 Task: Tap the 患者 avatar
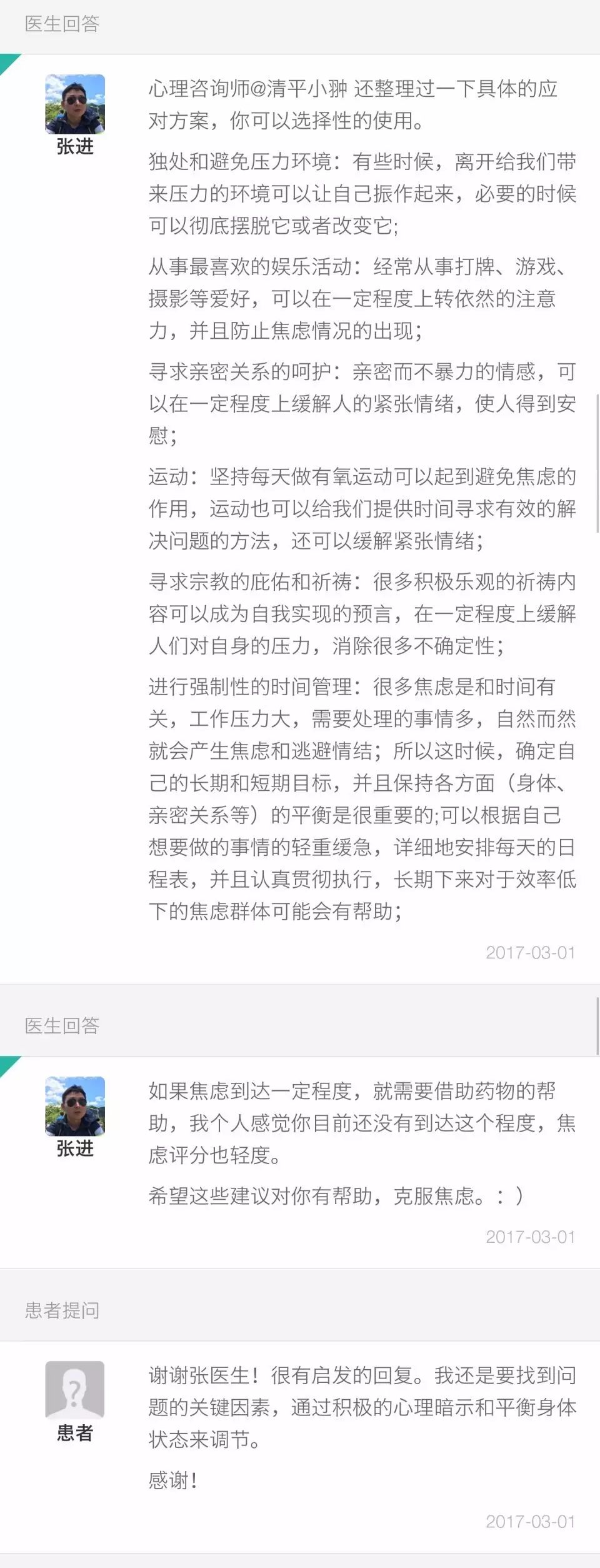click(x=75, y=1390)
